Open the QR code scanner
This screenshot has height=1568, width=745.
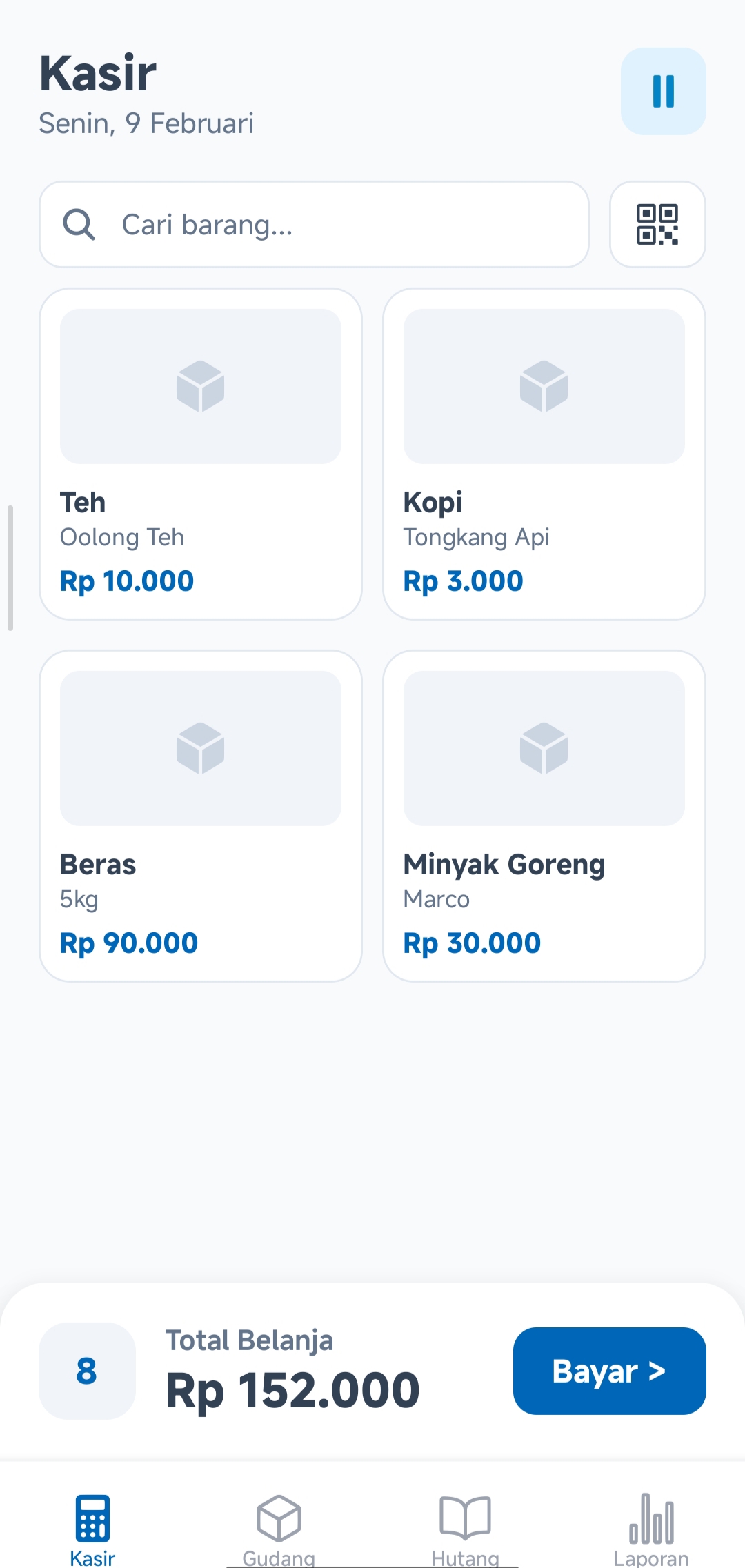pyautogui.click(x=657, y=225)
